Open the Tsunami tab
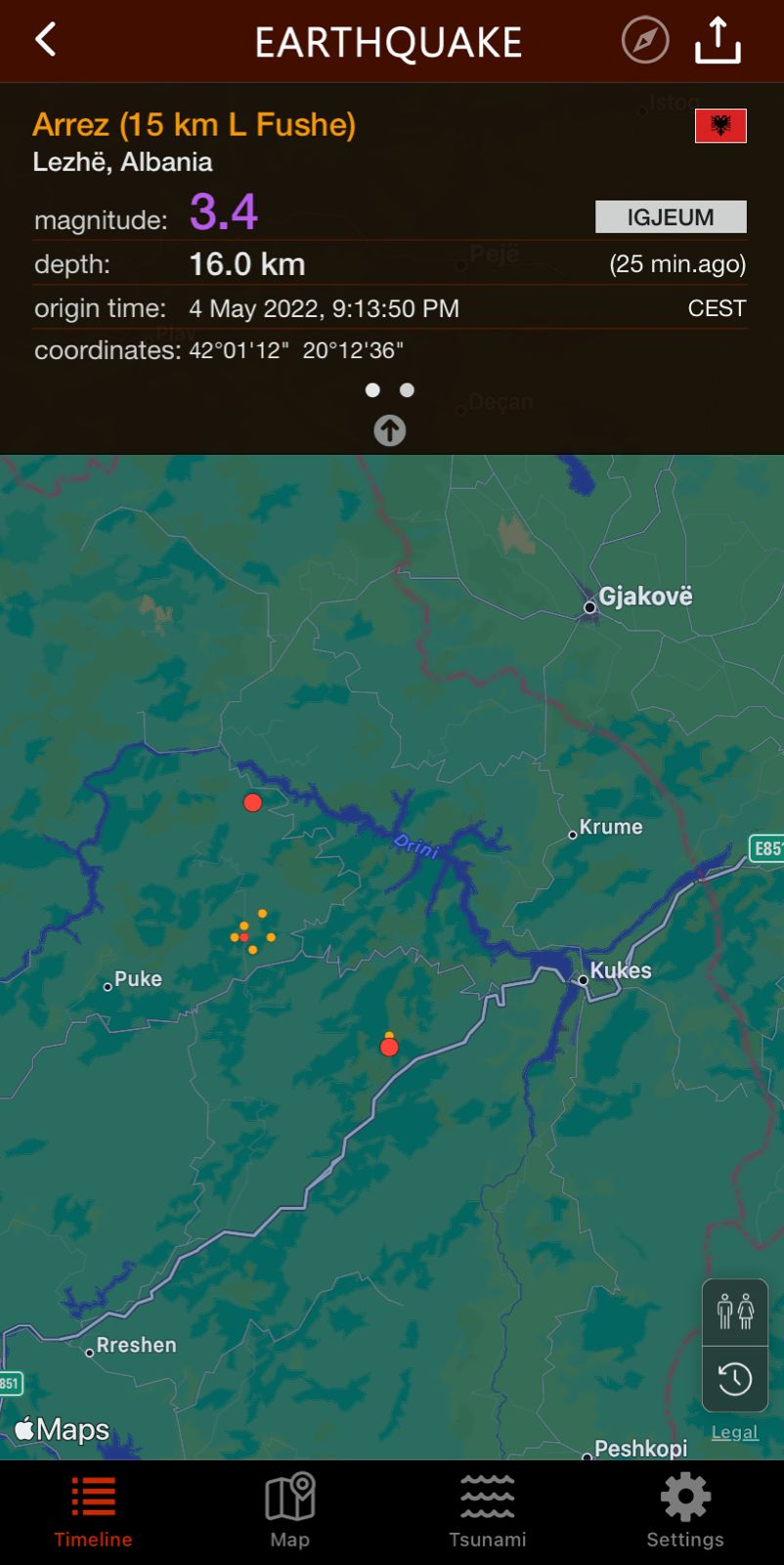 click(487, 1512)
